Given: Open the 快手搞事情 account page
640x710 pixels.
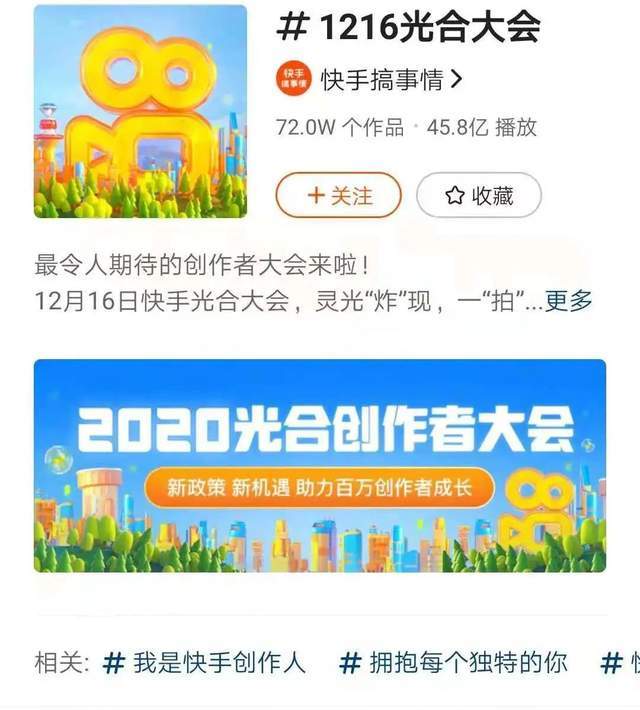Looking at the screenshot, I should (x=369, y=80).
